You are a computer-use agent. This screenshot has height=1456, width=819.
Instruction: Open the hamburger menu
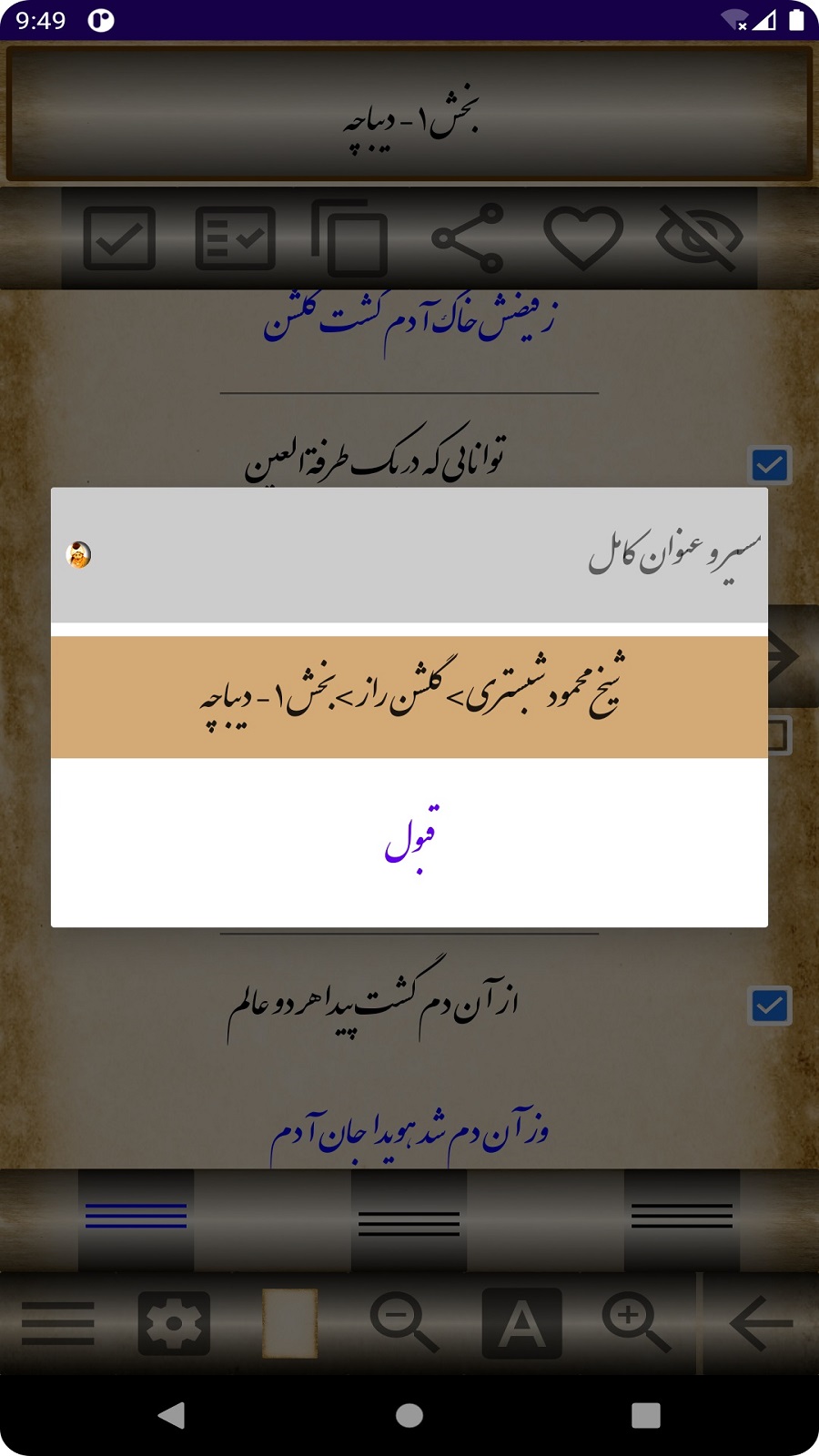click(57, 1323)
